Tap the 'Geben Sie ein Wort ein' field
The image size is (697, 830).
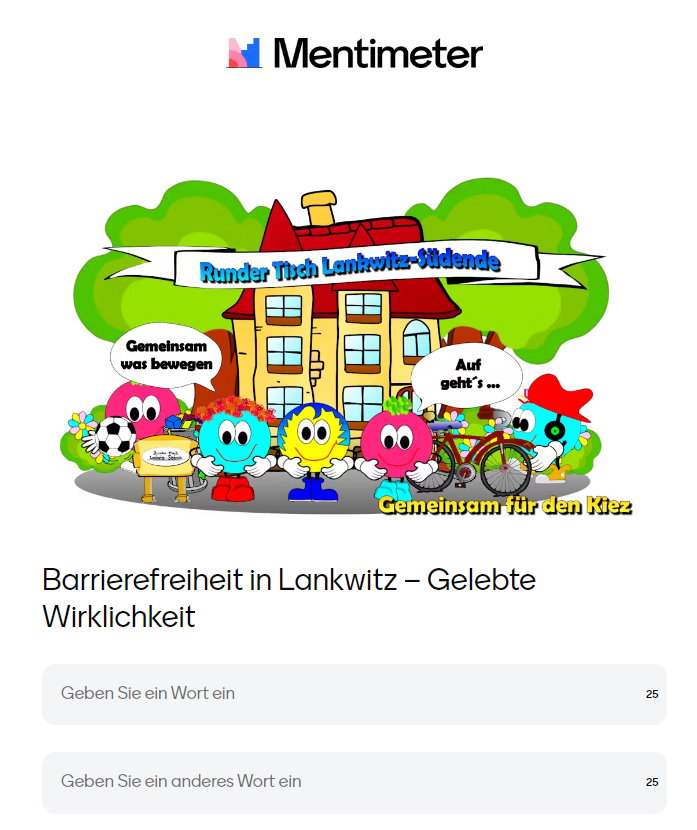(x=340, y=693)
